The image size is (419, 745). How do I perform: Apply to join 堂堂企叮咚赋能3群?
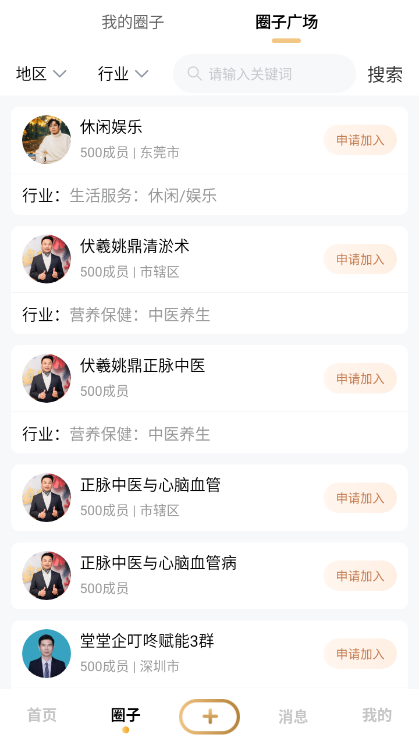pos(360,653)
